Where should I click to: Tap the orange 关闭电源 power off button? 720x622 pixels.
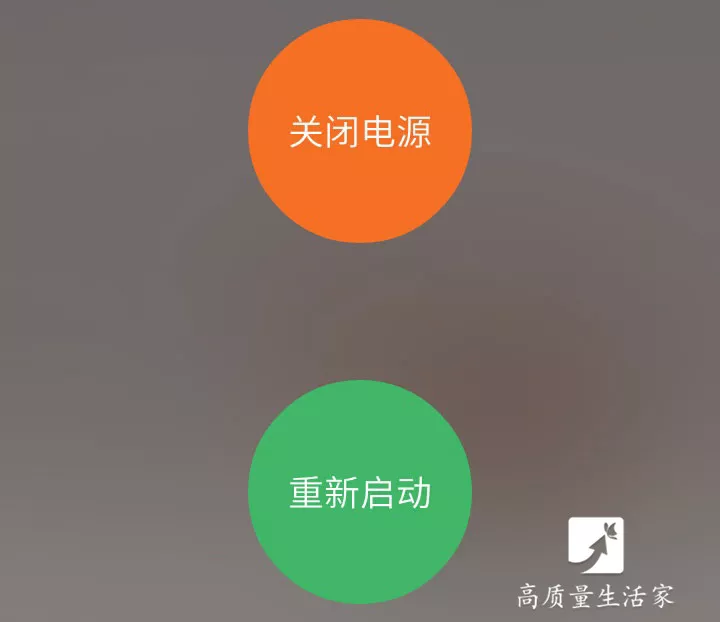(359, 132)
